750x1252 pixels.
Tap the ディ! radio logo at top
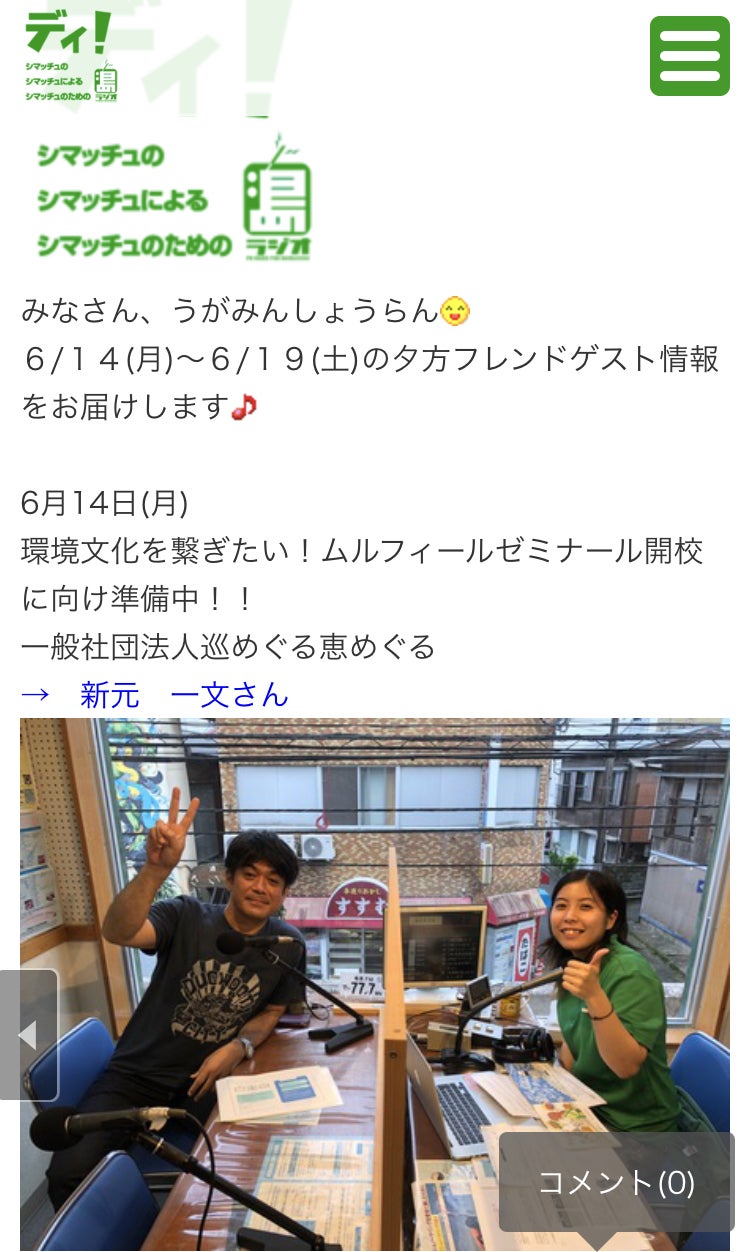coord(70,56)
